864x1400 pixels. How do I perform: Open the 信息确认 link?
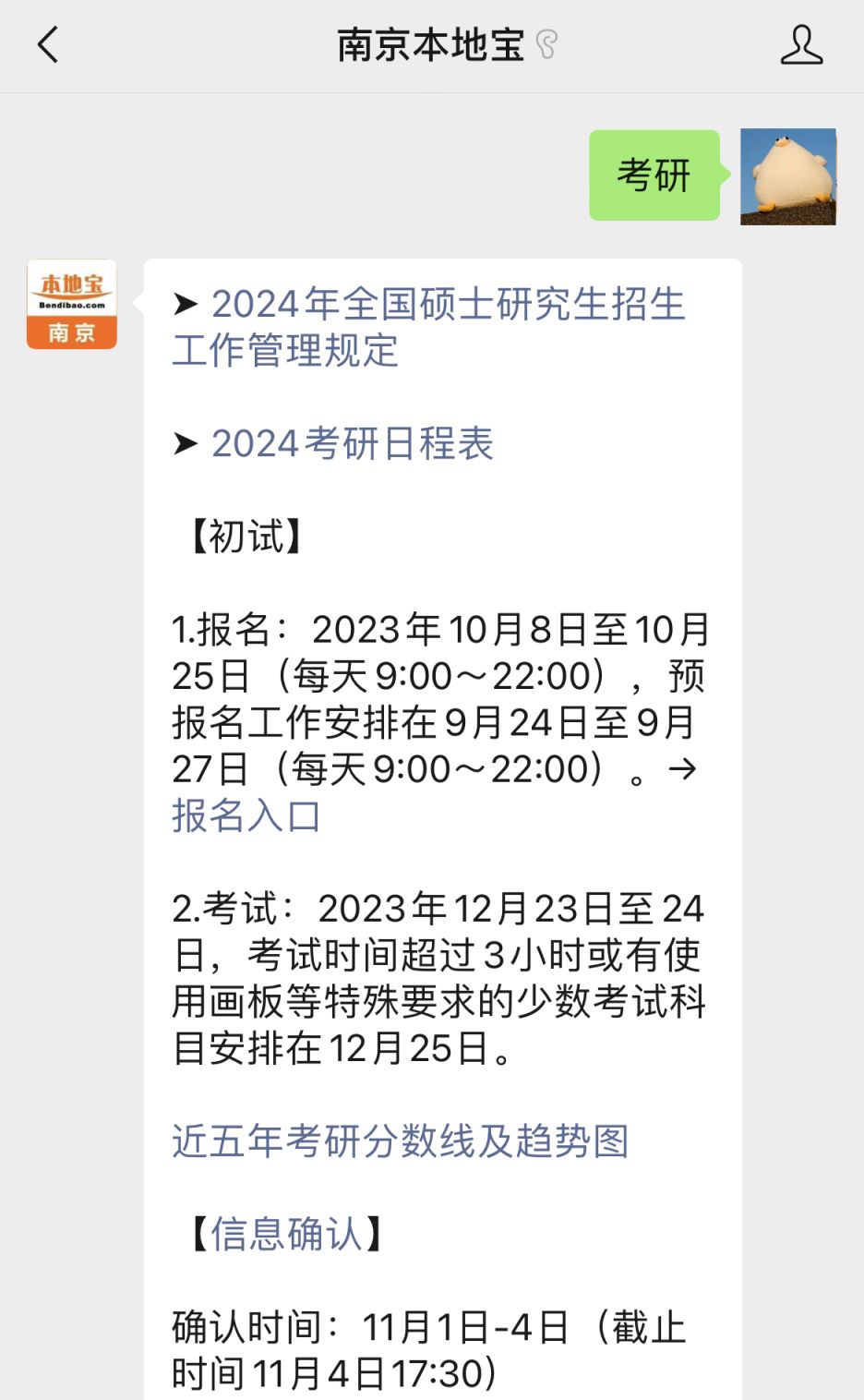coord(286,1235)
